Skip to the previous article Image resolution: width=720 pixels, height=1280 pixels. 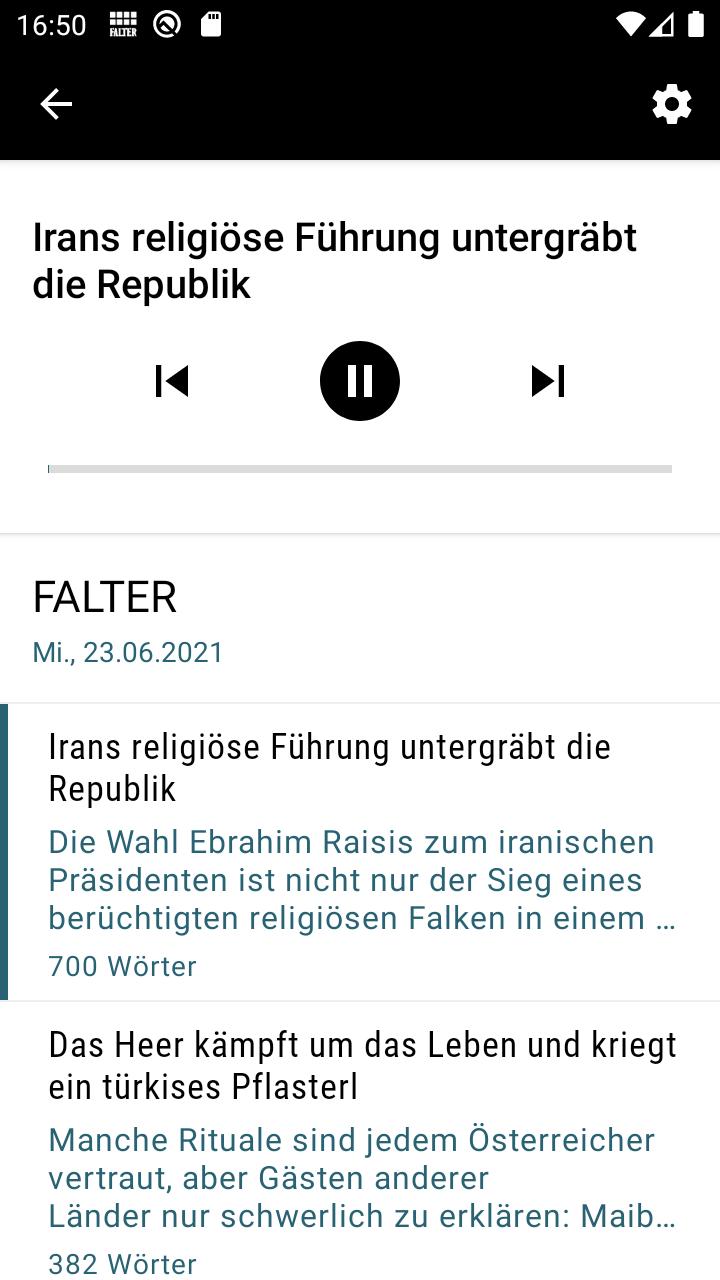coord(172,381)
